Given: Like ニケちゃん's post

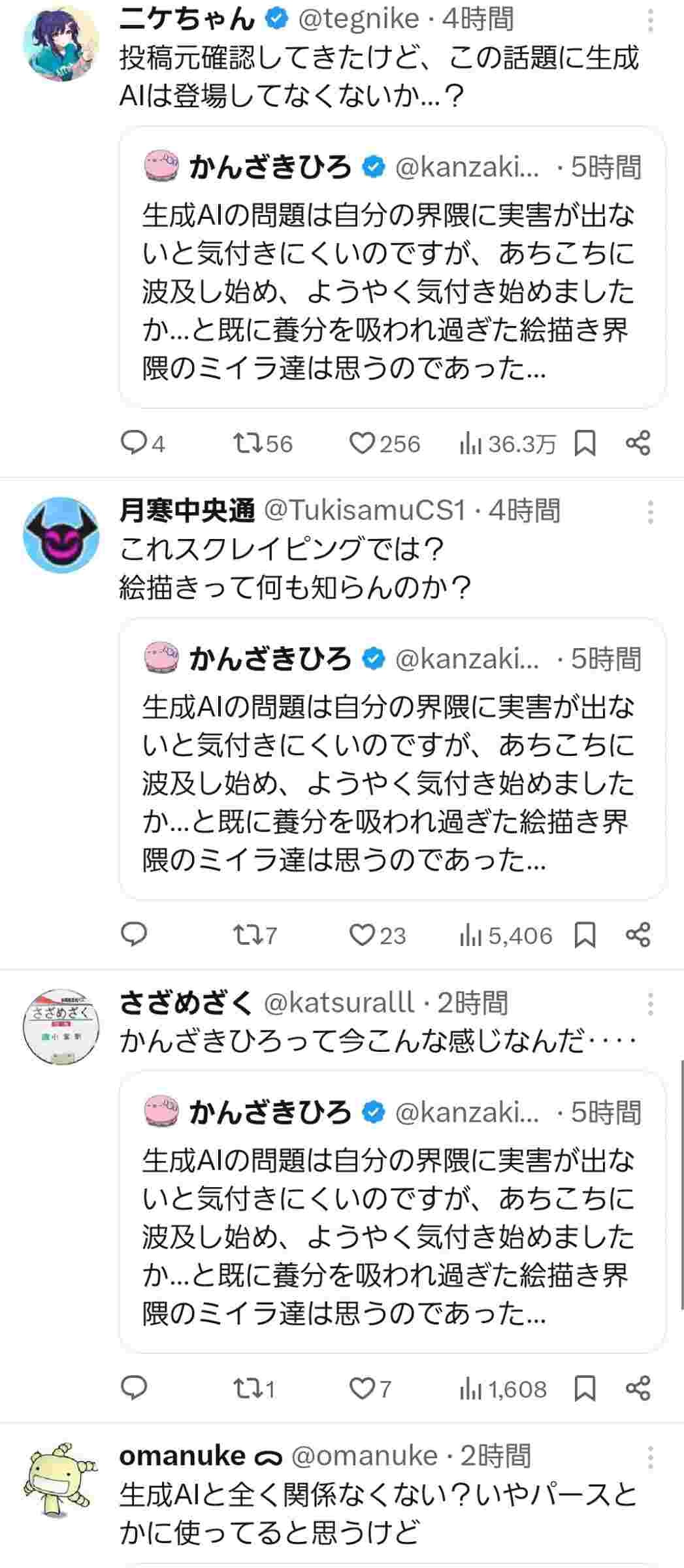Looking at the screenshot, I should tap(361, 444).
